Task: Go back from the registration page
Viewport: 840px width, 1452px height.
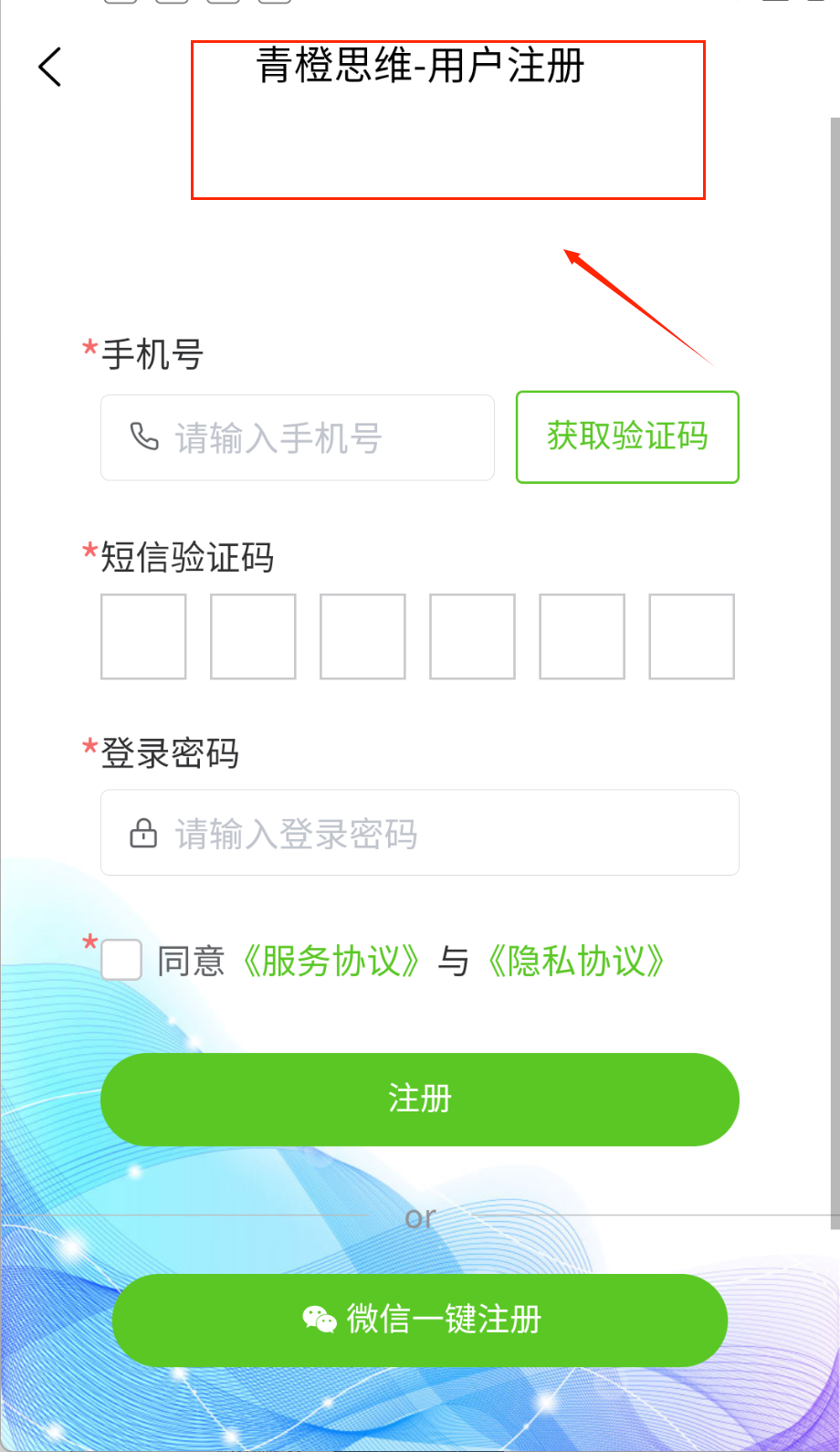Action: pos(50,67)
